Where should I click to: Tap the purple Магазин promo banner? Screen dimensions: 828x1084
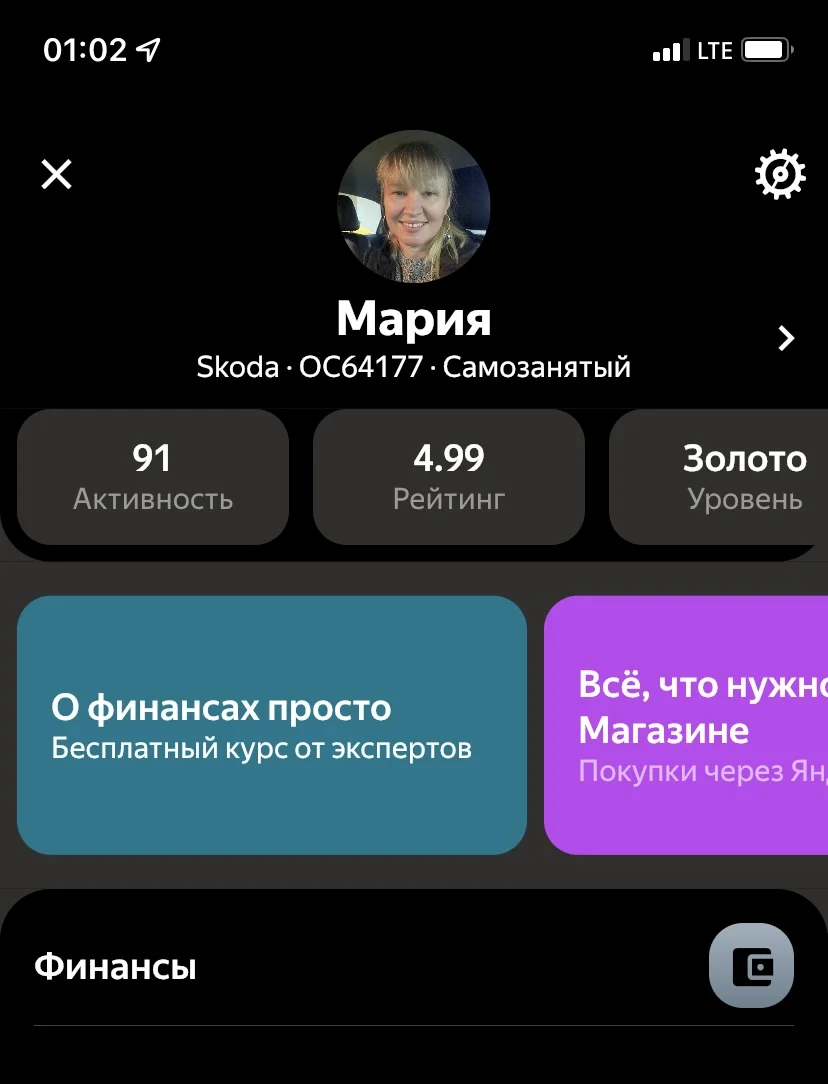(700, 724)
